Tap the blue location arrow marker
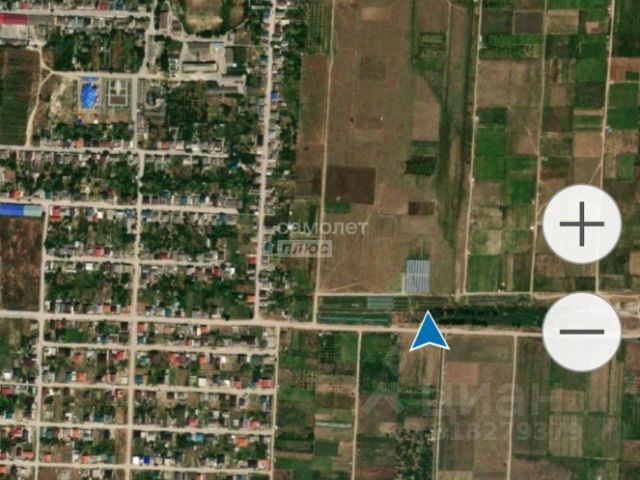The width and height of the screenshot is (640, 480). point(429,332)
